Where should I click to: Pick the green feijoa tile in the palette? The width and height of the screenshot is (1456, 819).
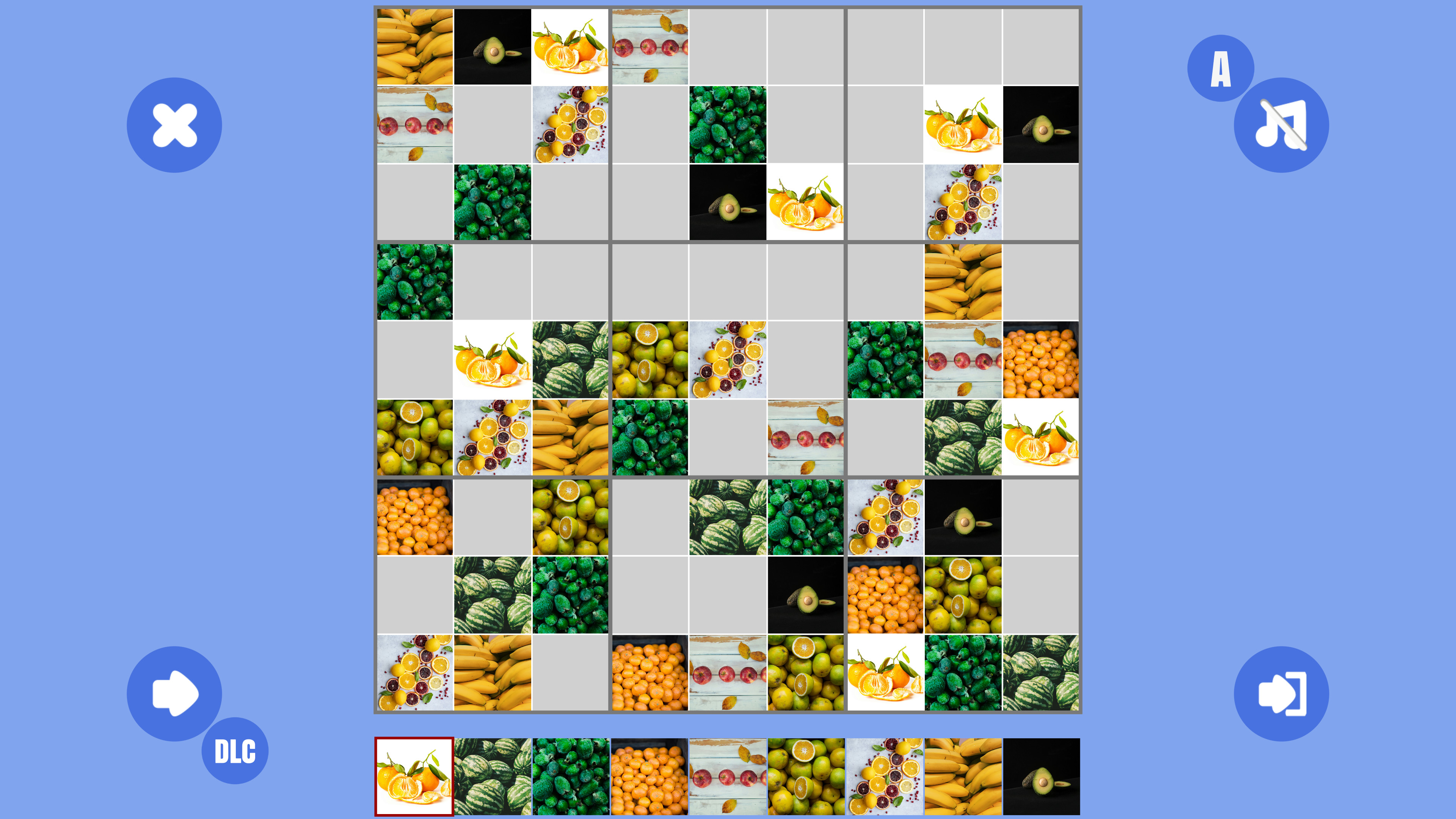point(571,776)
